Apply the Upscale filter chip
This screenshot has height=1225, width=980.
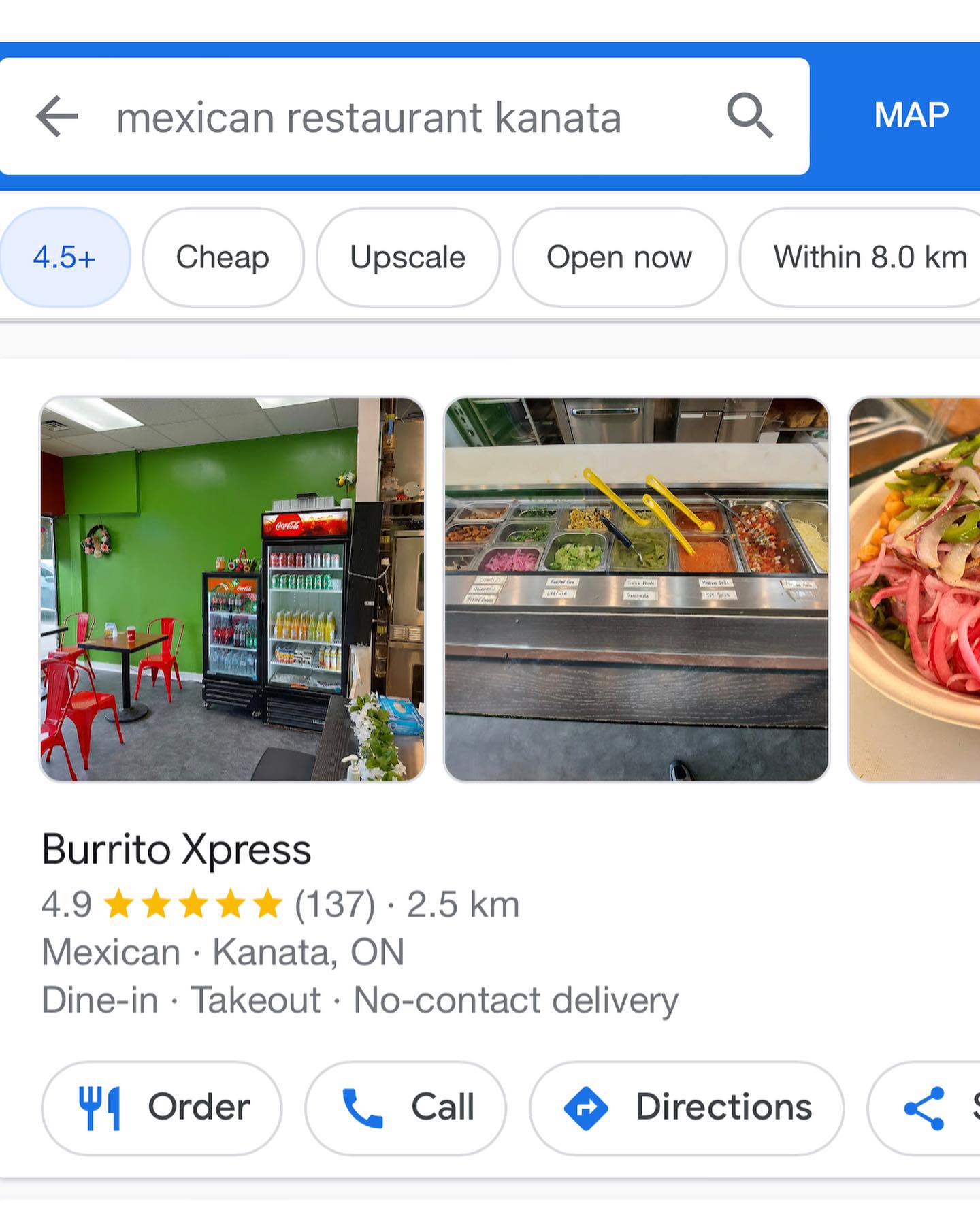pos(408,257)
